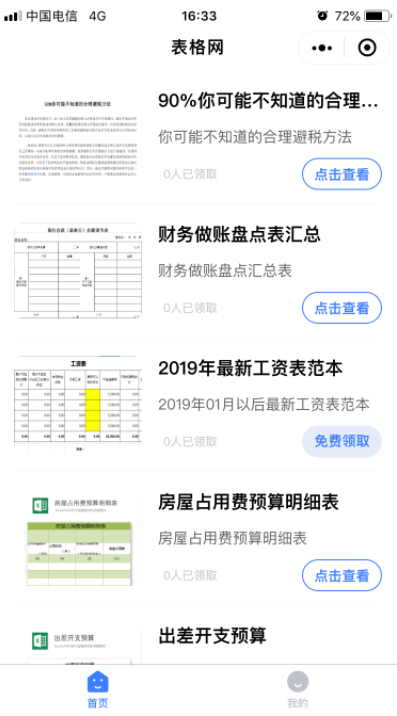Open the 合理避税方法 document thumbnail
Image resolution: width=397 pixels, height=716 pixels.
point(78,137)
